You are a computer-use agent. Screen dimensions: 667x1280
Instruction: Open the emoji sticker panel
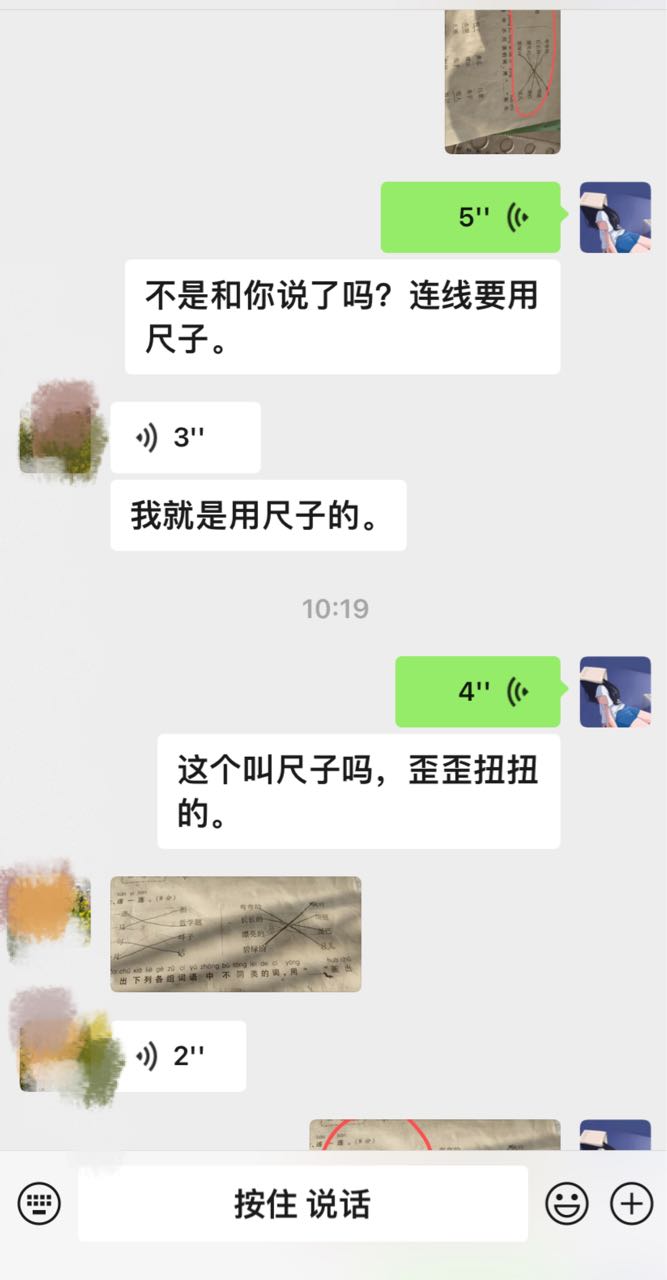[566, 1203]
